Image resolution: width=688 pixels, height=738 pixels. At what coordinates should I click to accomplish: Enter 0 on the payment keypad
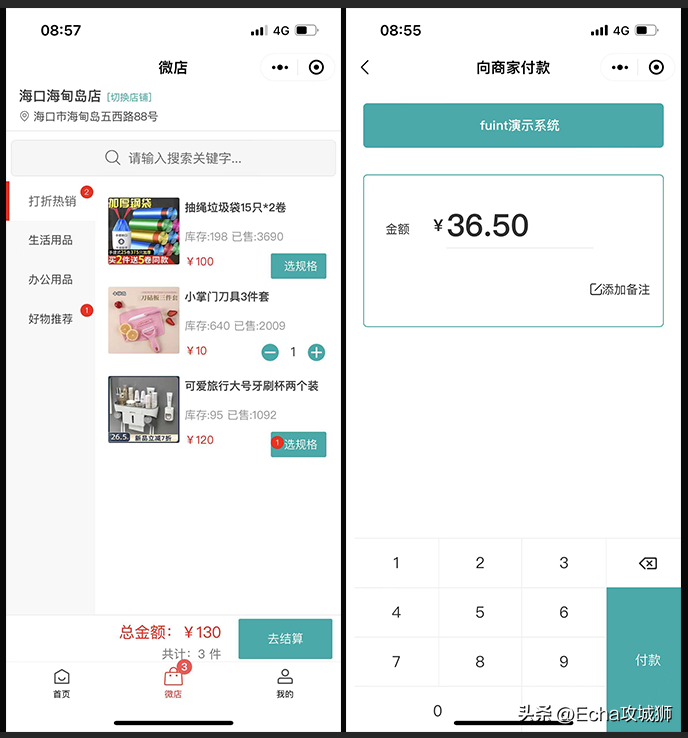click(x=437, y=710)
